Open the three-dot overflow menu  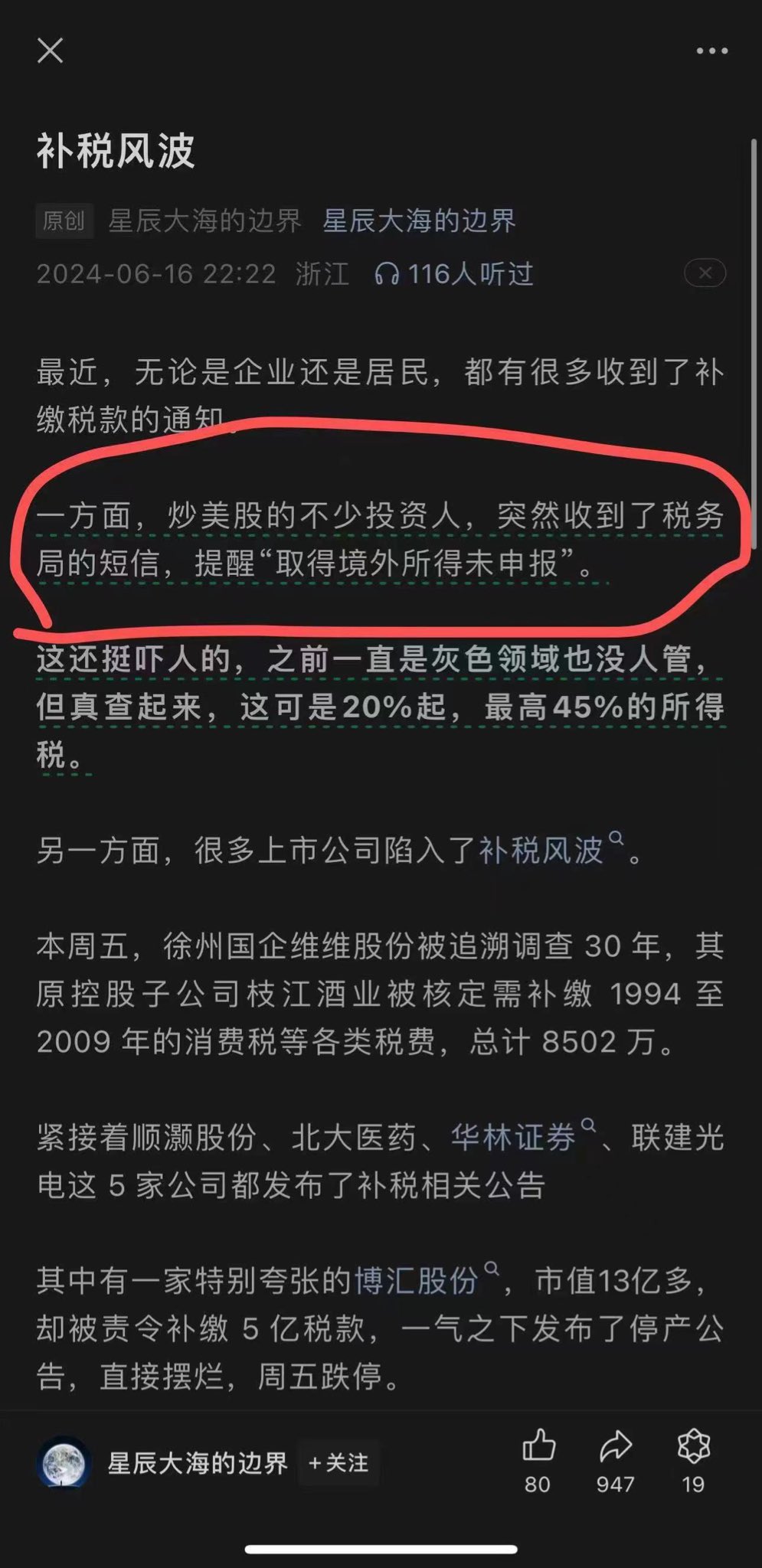(x=711, y=51)
